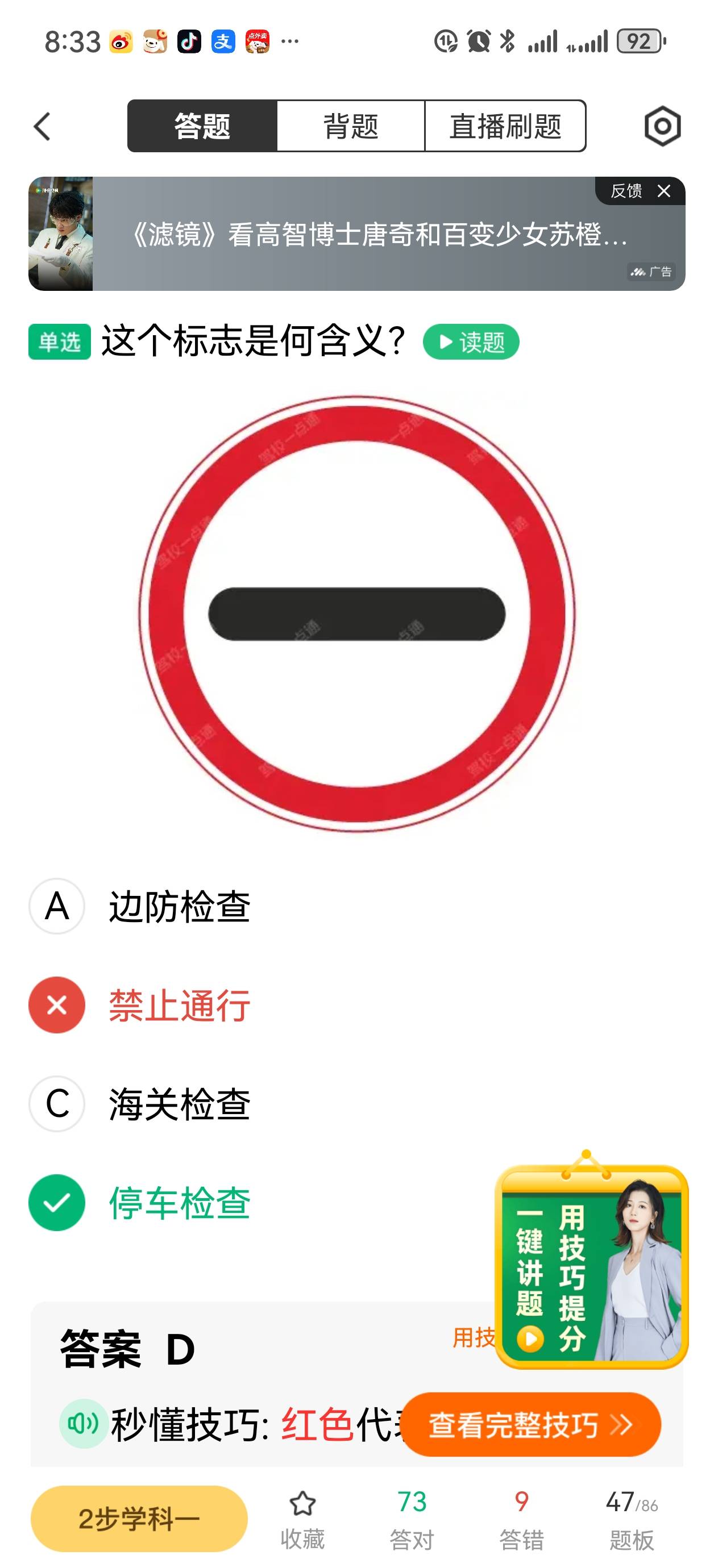Open the 题板 question board
The height and width of the screenshot is (1568, 714).
[631, 1519]
